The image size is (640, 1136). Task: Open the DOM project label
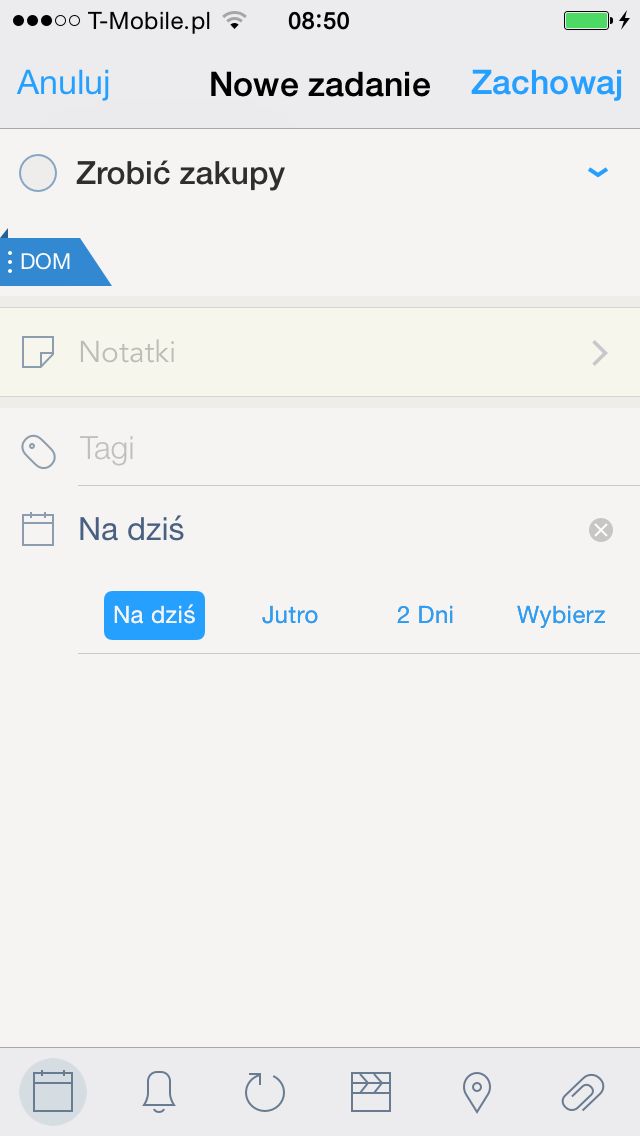52,261
